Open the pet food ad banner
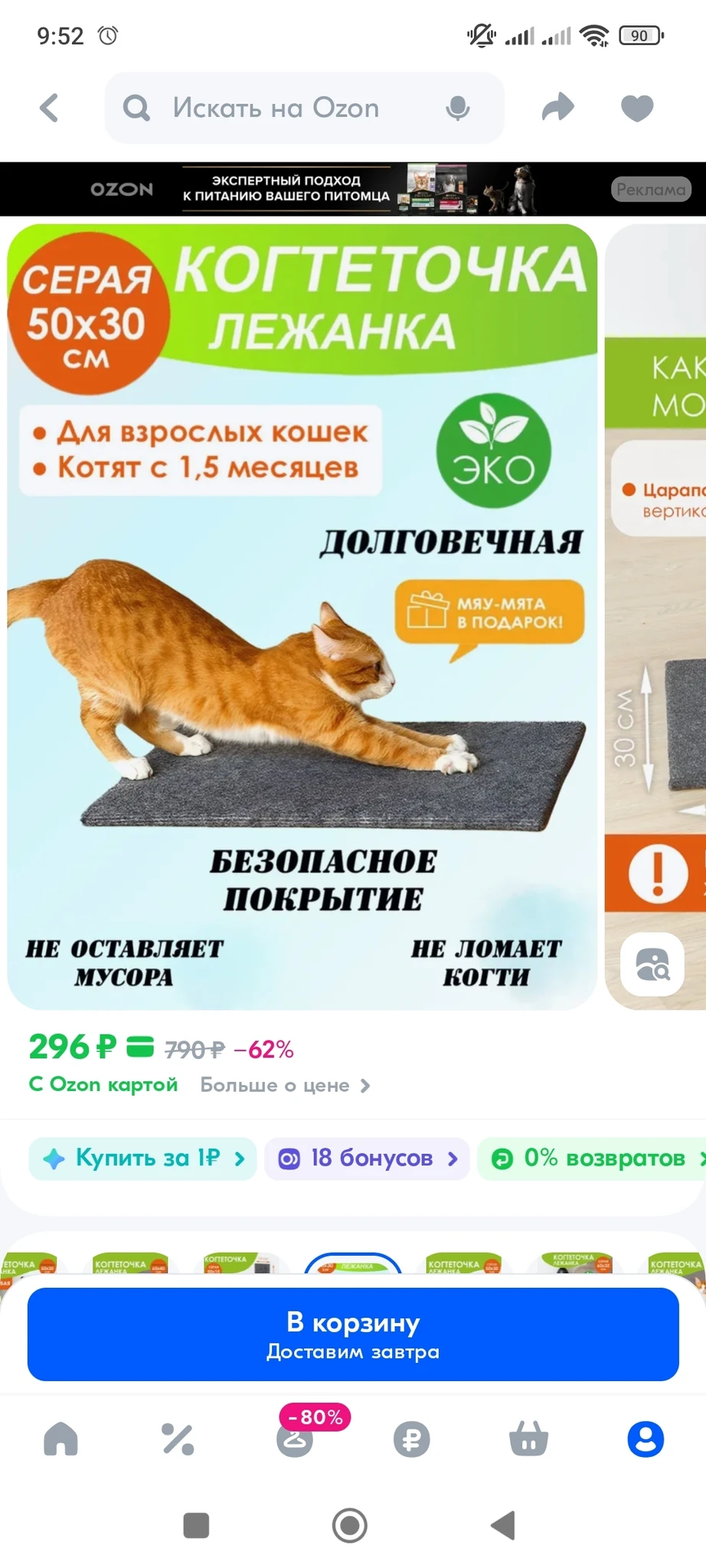Viewport: 706px width, 1568px height. coord(352,189)
